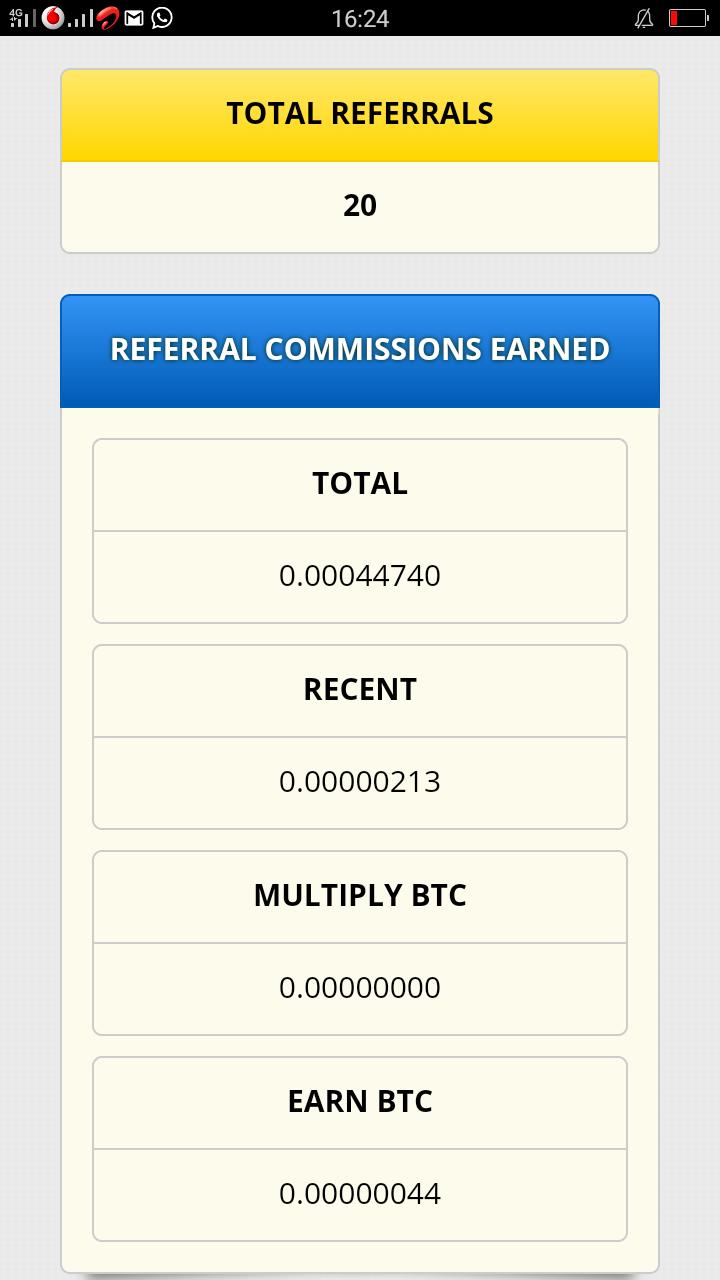720x1280 pixels.
Task: Open the Gmail icon in the status bar
Action: (133, 17)
